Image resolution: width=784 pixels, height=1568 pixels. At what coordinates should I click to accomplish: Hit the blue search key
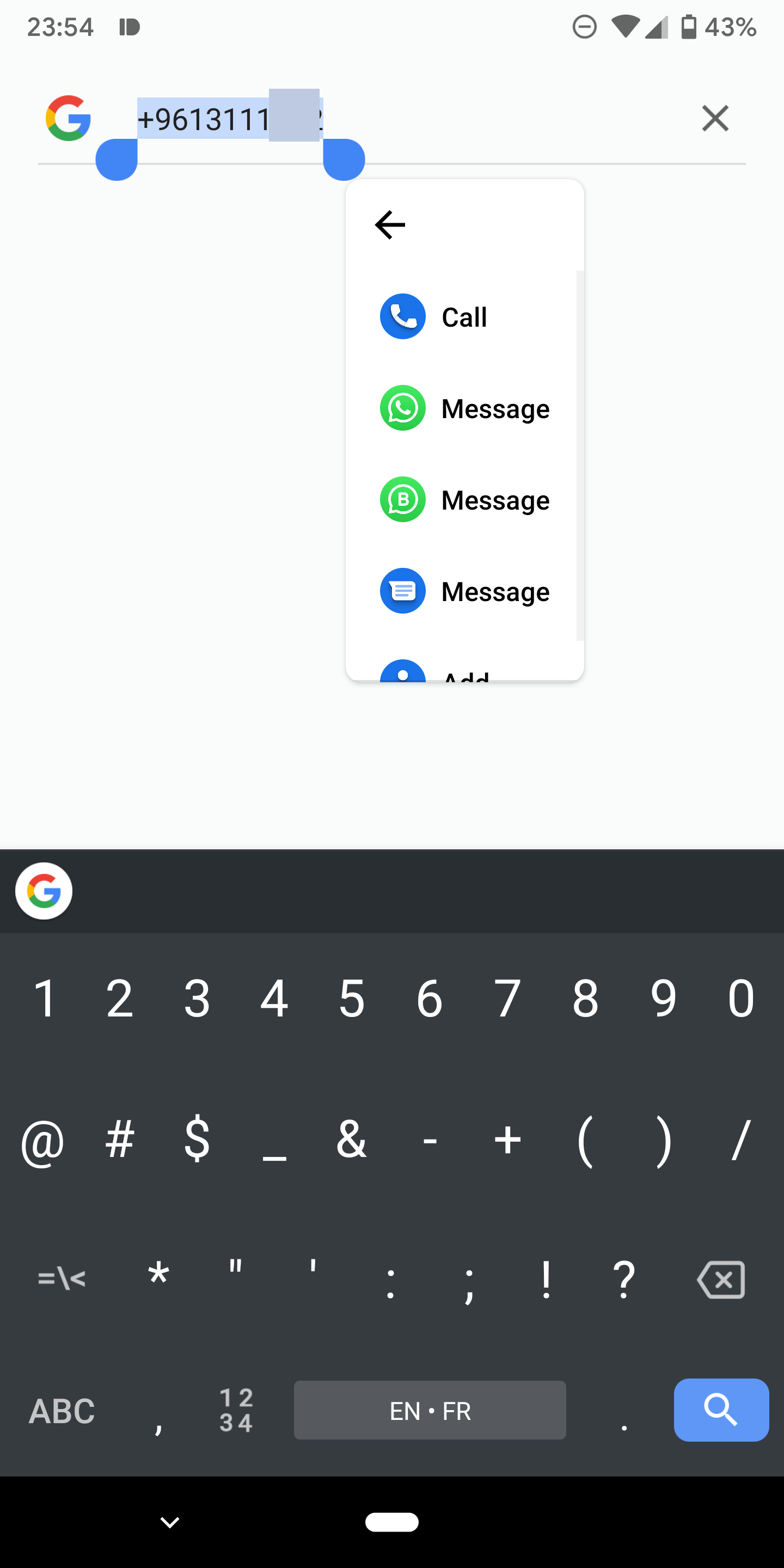[721, 1410]
